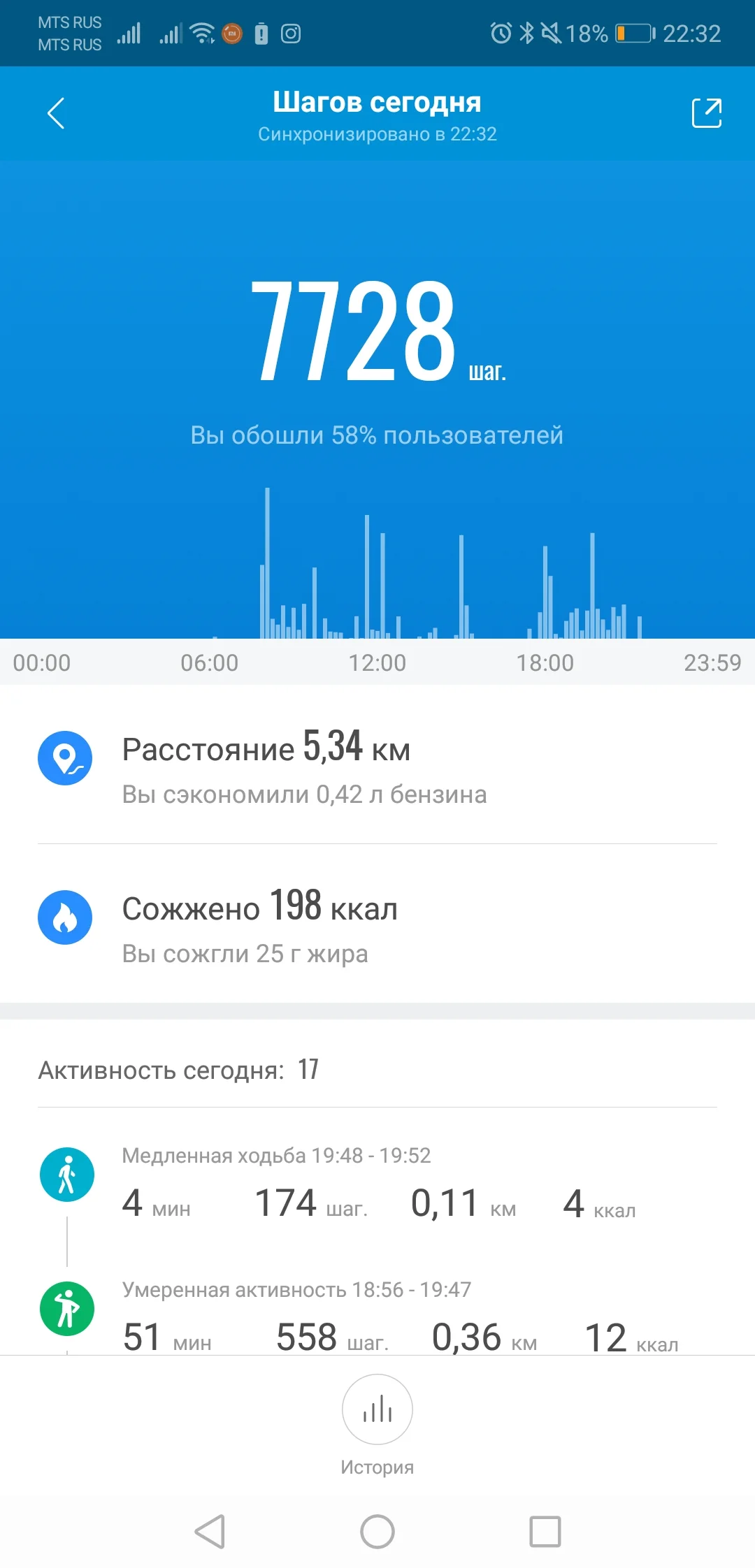Viewport: 755px width, 1568px height.
Task: Tap the tallest bar in the steps chart
Action: [x=268, y=559]
